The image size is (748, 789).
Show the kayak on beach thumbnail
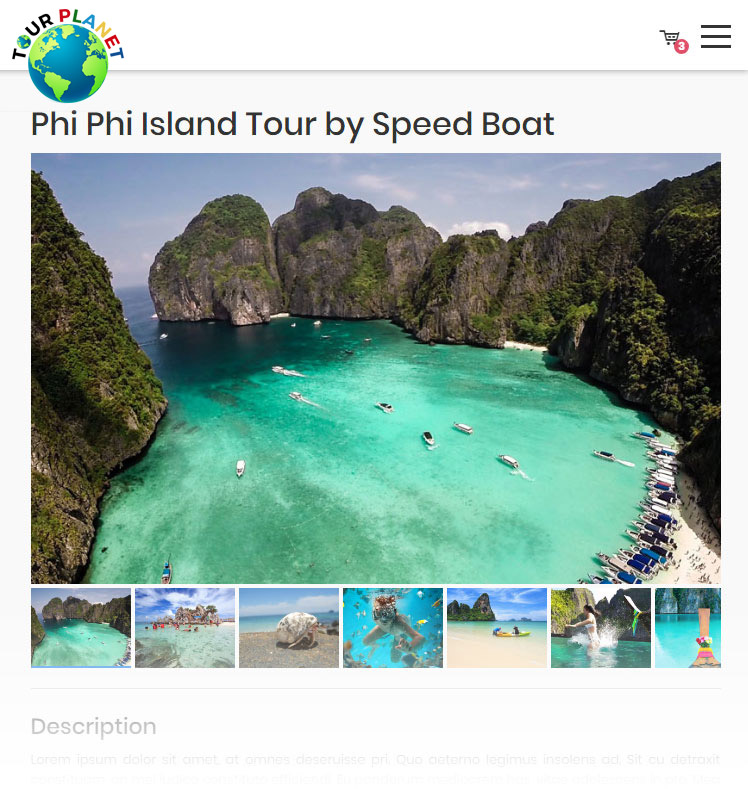pos(497,627)
